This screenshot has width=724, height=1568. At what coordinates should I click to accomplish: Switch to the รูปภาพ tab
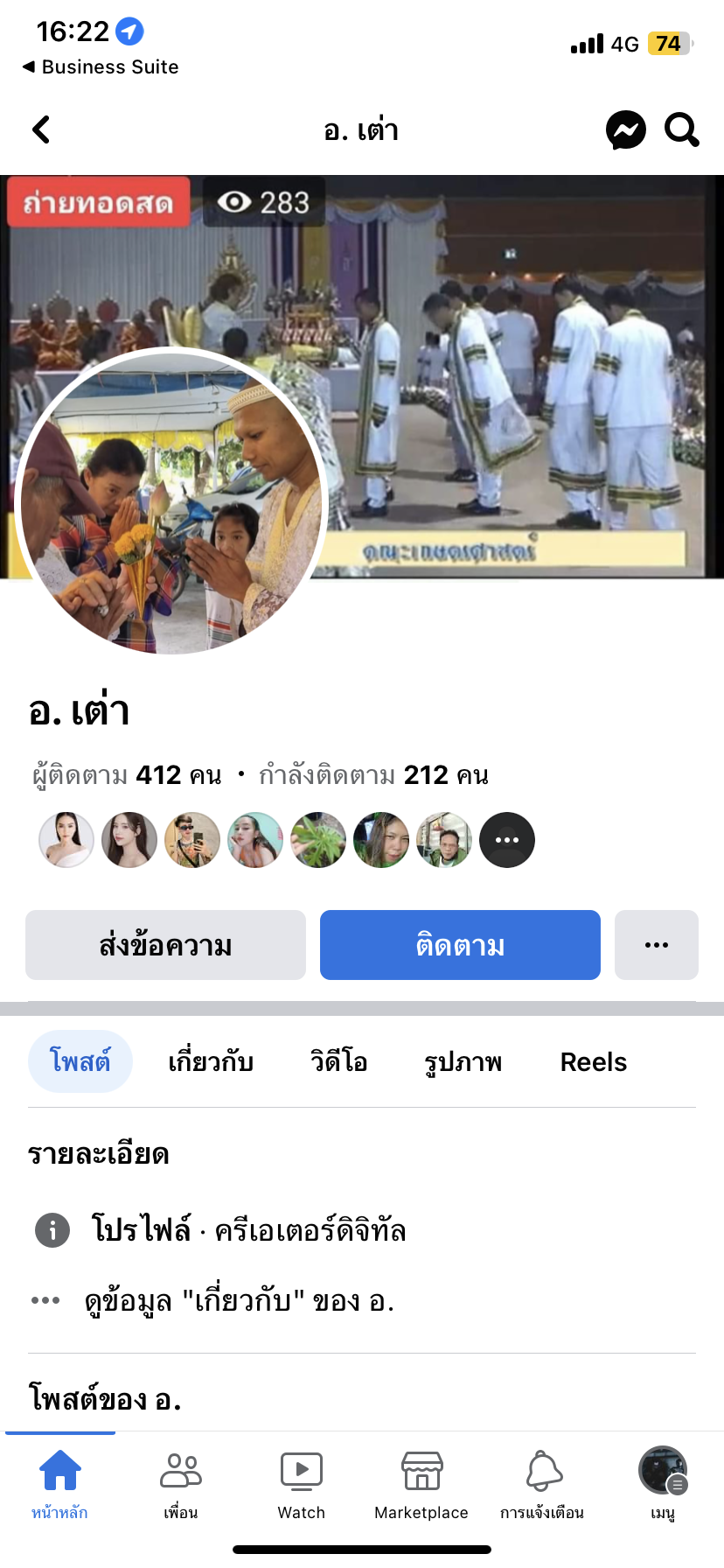[x=463, y=1062]
